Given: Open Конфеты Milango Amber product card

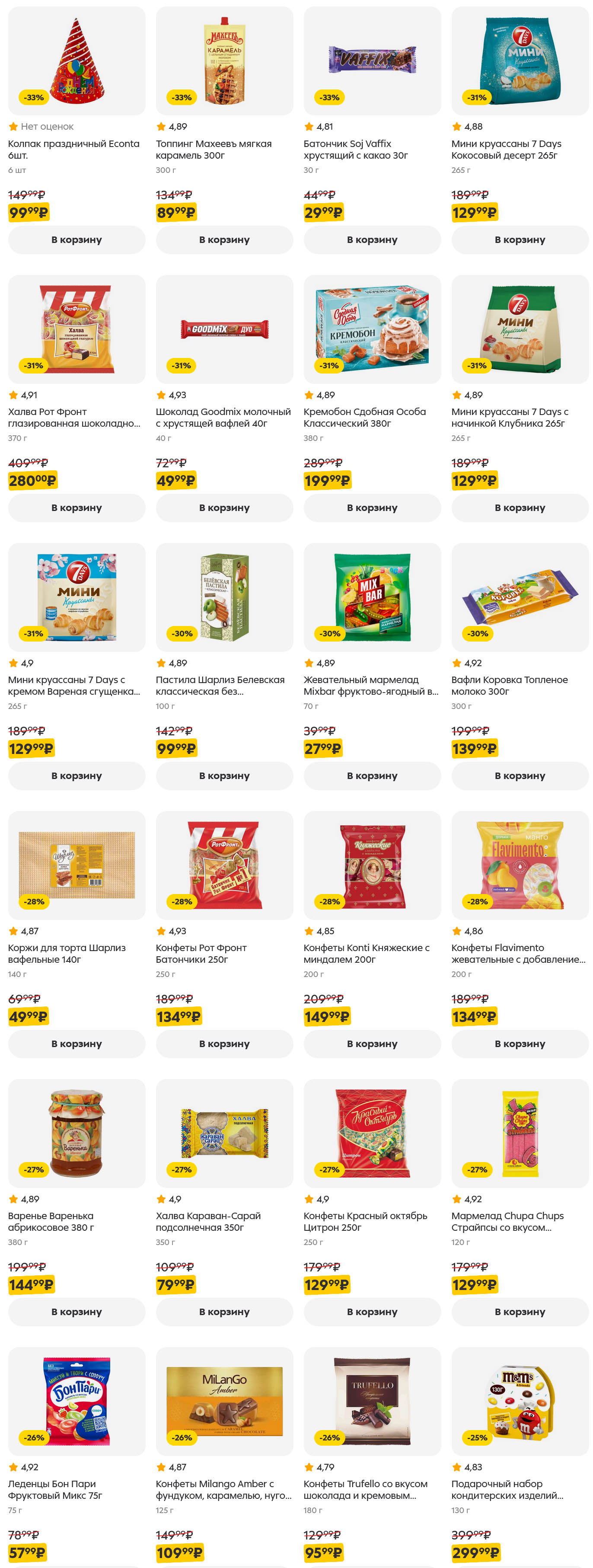Looking at the screenshot, I should (224, 1401).
